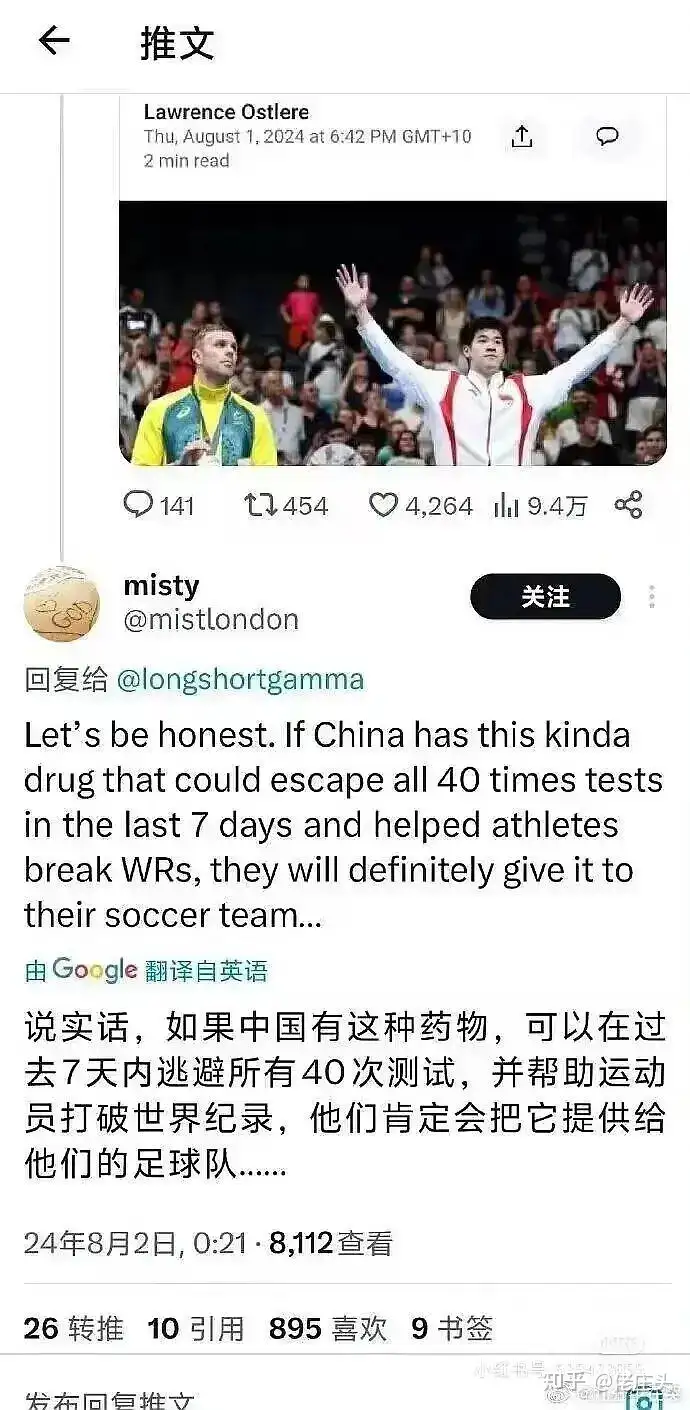
Task: Reply to the tweet with 141 comments
Action: 139,505
